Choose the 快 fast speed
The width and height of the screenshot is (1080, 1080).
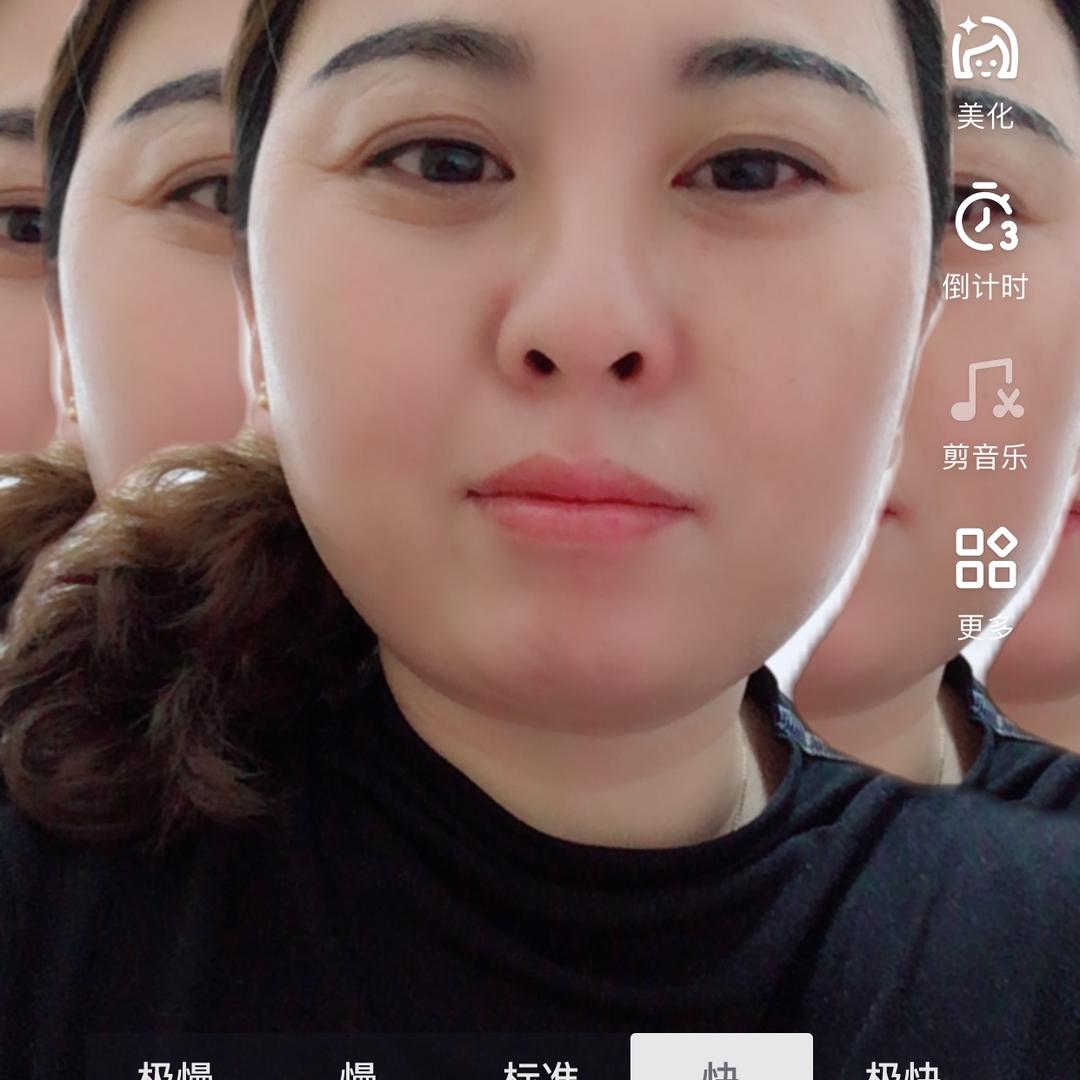[x=721, y=1058]
